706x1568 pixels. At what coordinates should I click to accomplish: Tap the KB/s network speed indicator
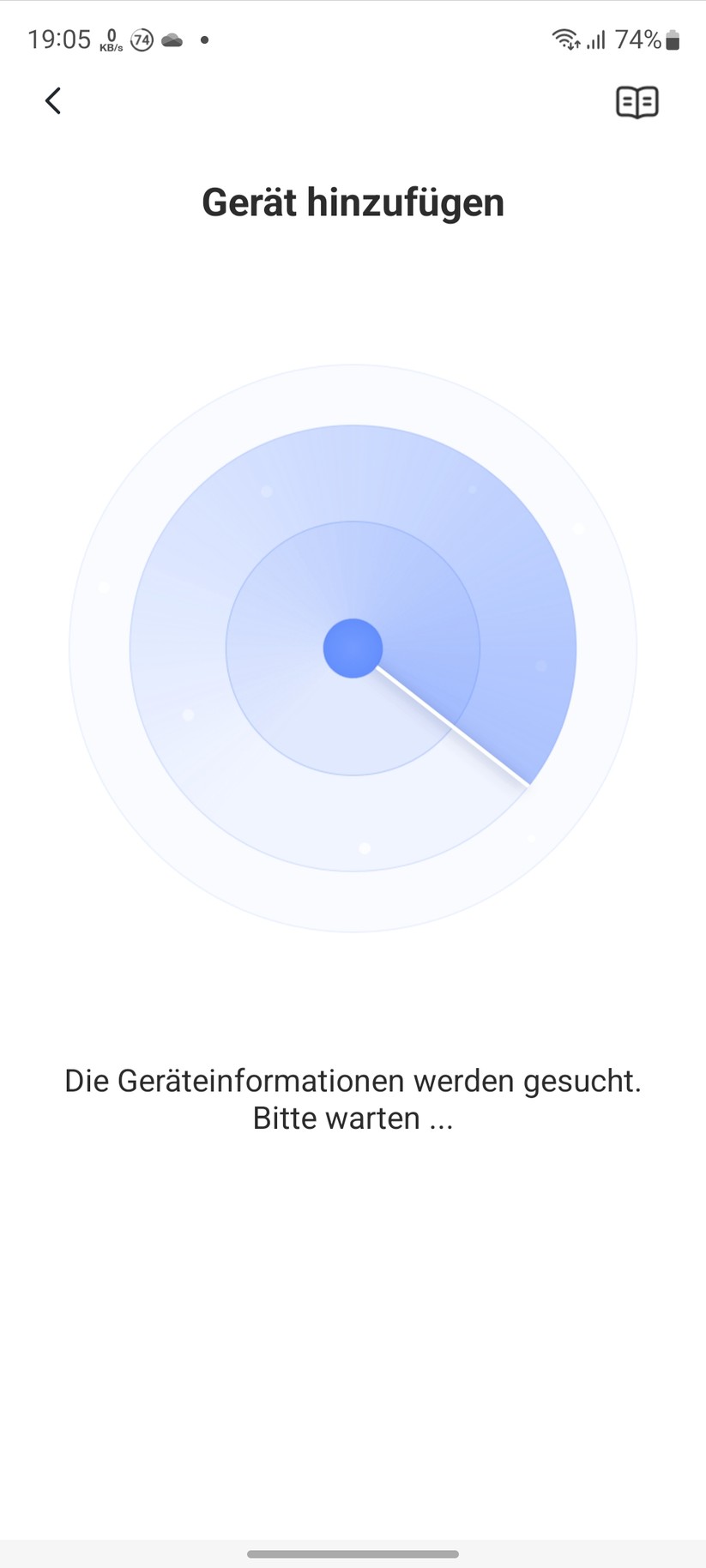pos(110,39)
